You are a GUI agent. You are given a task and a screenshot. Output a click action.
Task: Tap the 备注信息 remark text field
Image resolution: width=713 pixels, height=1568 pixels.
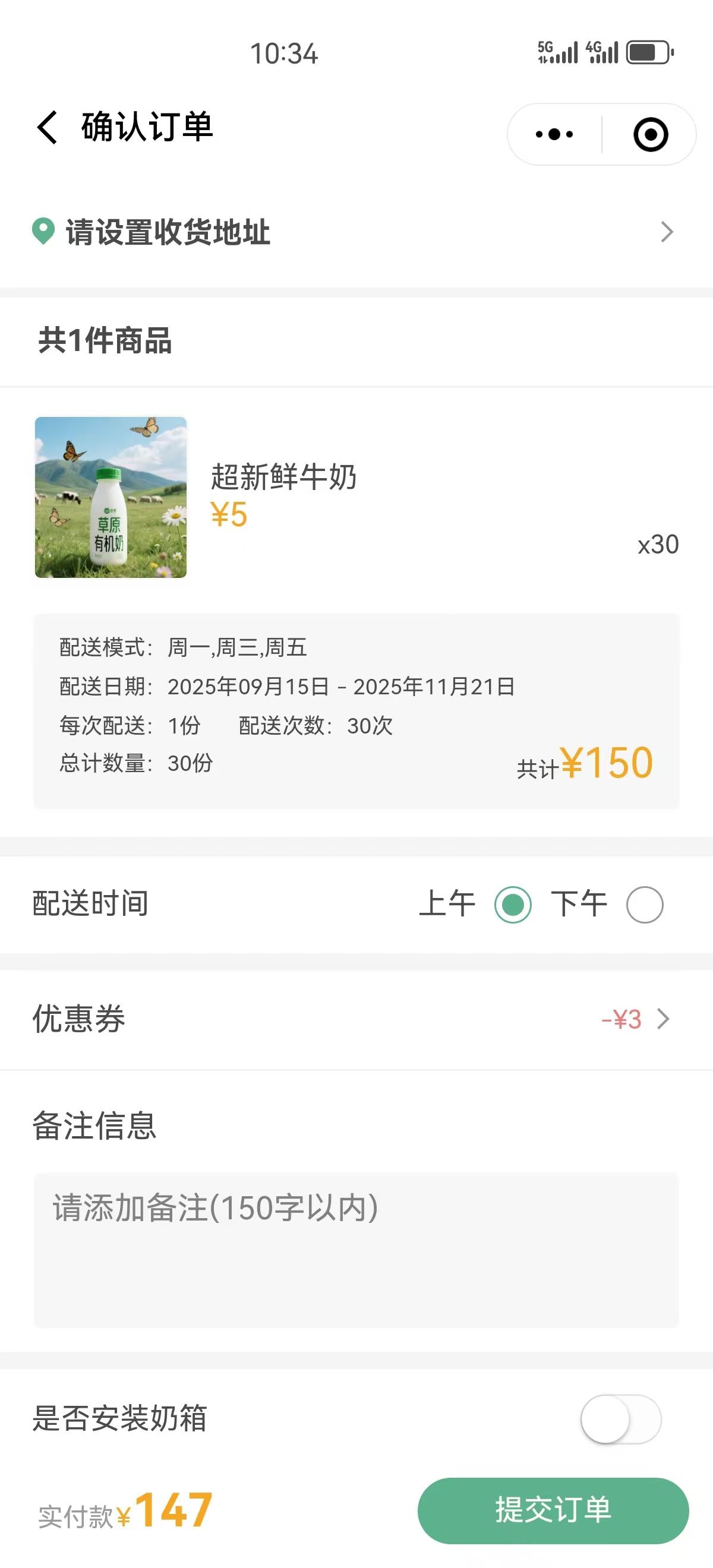[x=356, y=1249]
